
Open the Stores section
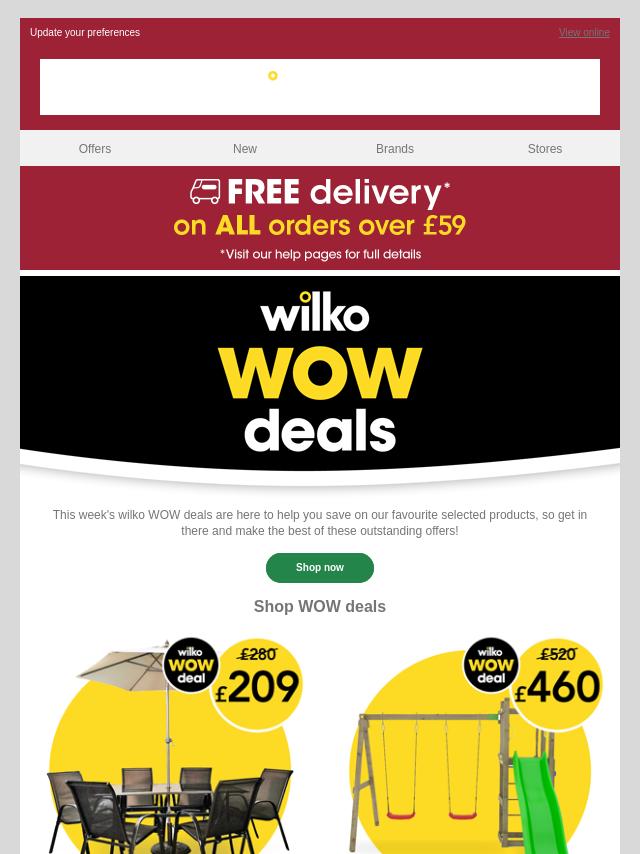[x=545, y=149]
